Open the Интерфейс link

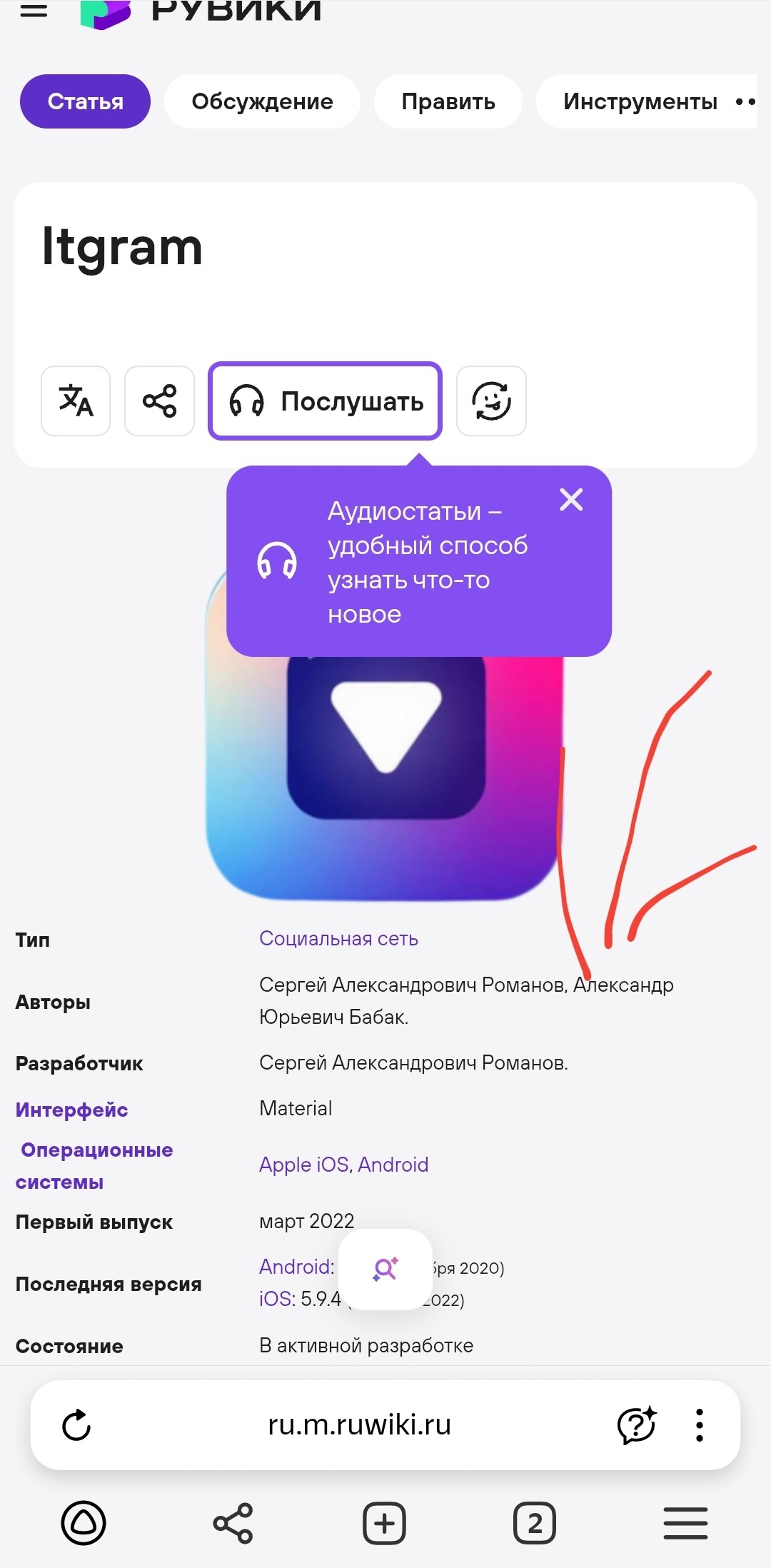pyautogui.click(x=71, y=1110)
